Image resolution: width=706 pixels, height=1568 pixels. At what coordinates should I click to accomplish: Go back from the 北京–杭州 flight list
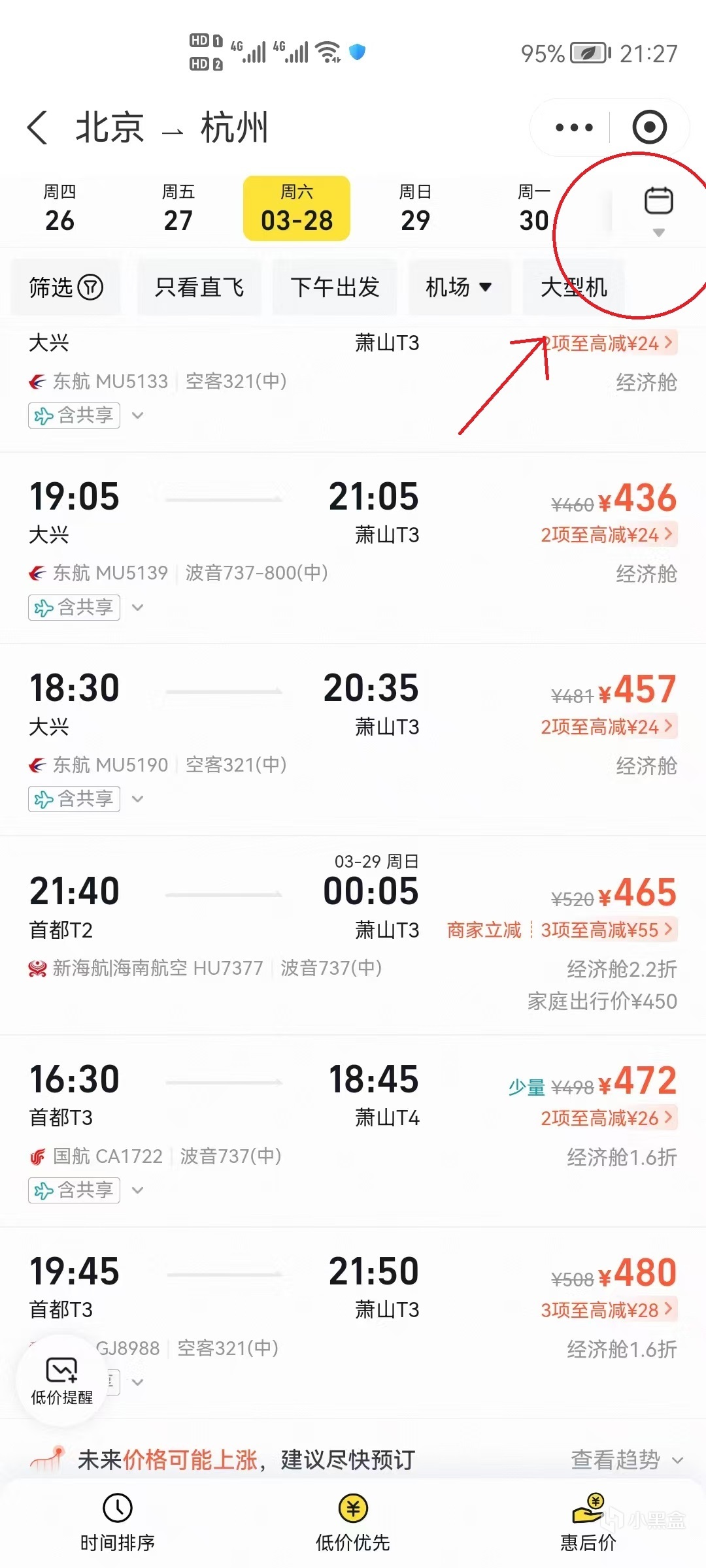tap(38, 127)
